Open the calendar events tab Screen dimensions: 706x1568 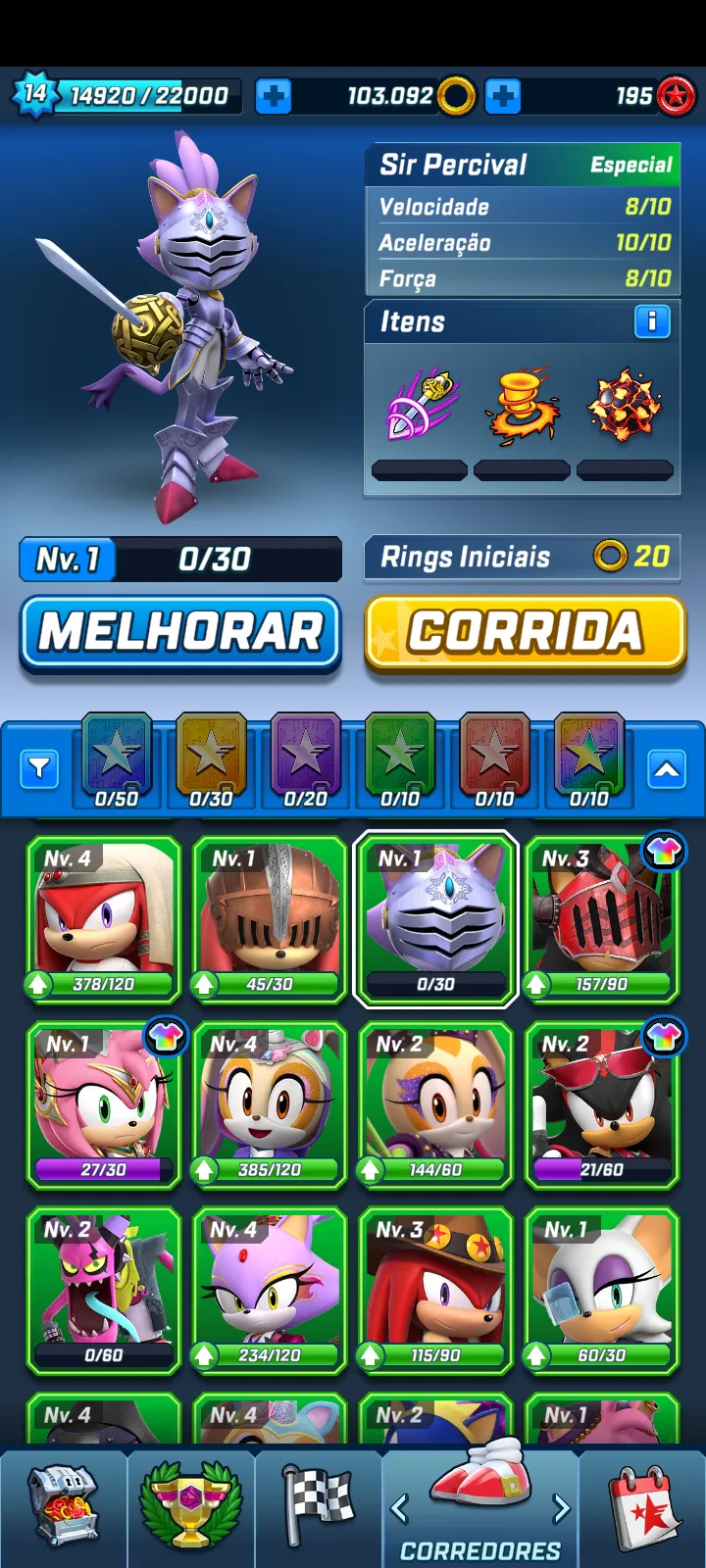[x=642, y=1507]
